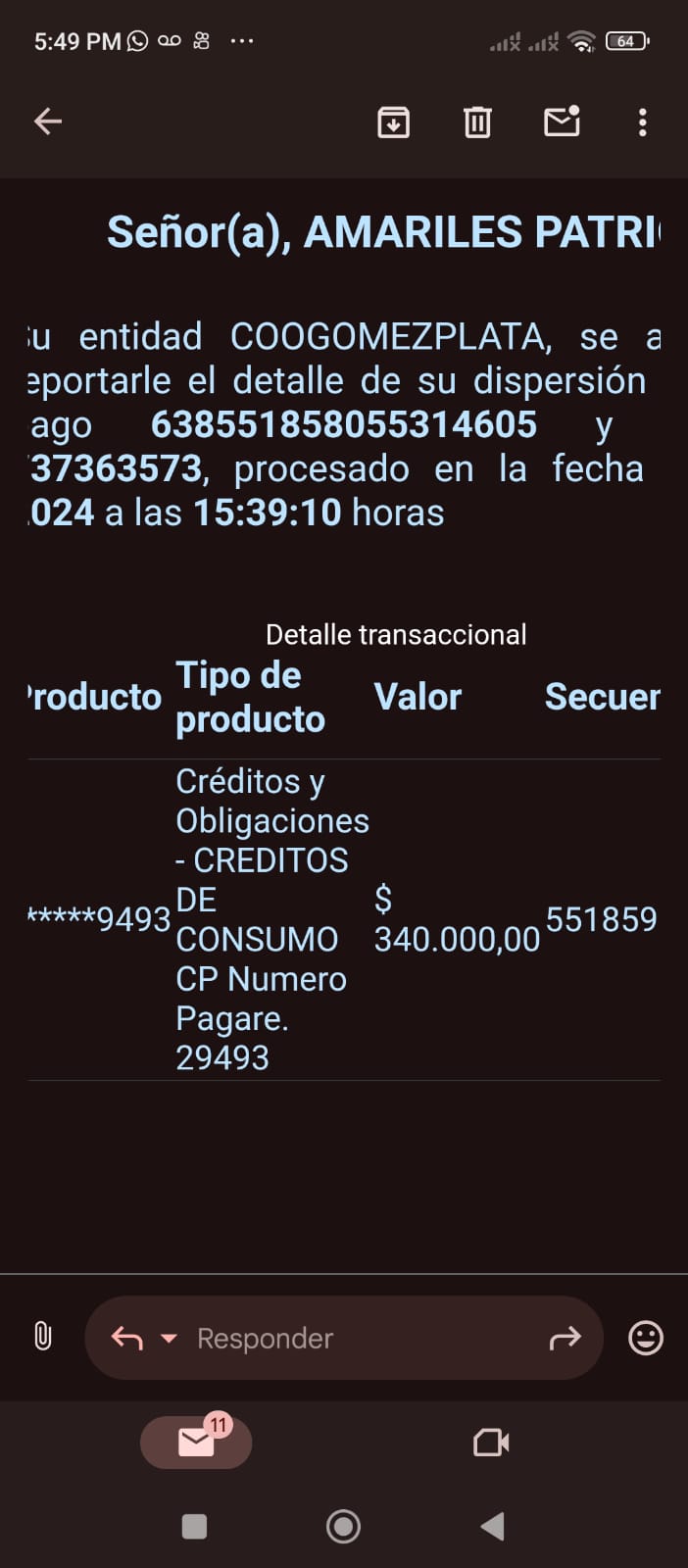Tap the system home button
Image resolution: width=688 pixels, height=1568 pixels.
[x=343, y=1526]
